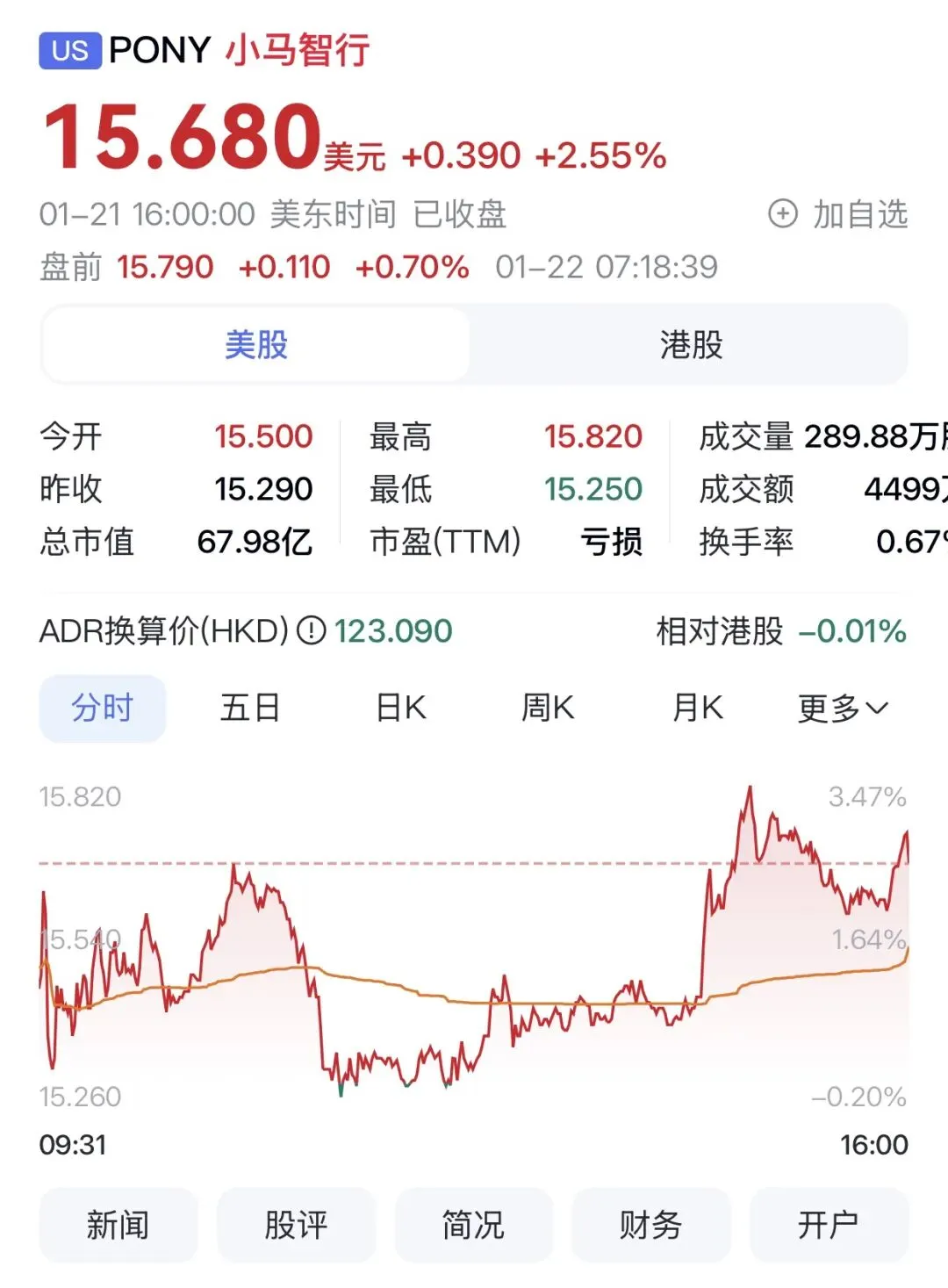Image resolution: width=948 pixels, height=1288 pixels.
Task: Add PONY to watchlist (加自选)
Action: [837, 214]
